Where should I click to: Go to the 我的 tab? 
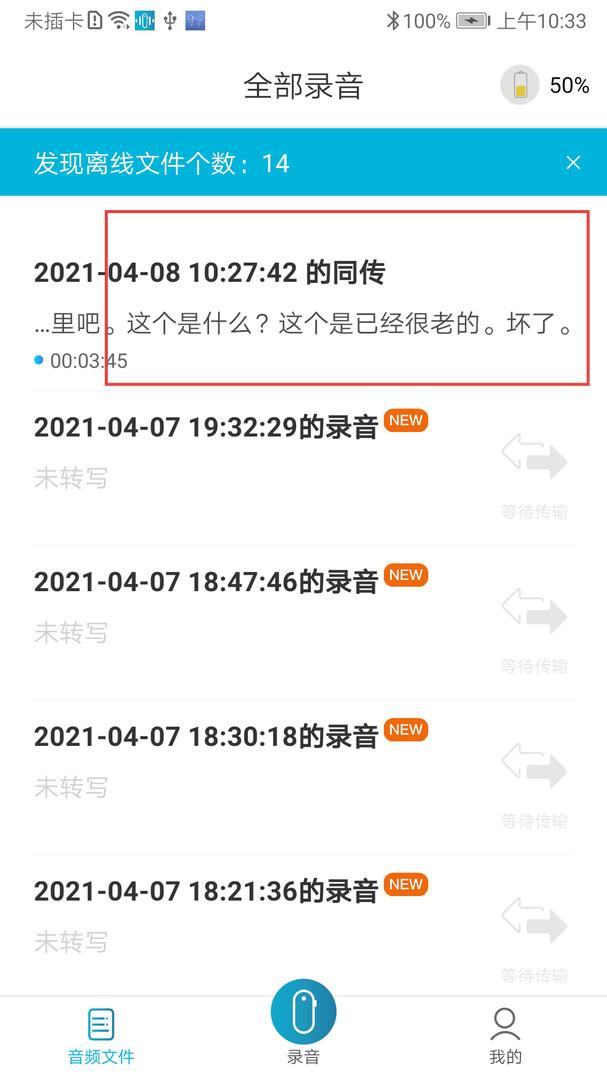click(505, 1035)
